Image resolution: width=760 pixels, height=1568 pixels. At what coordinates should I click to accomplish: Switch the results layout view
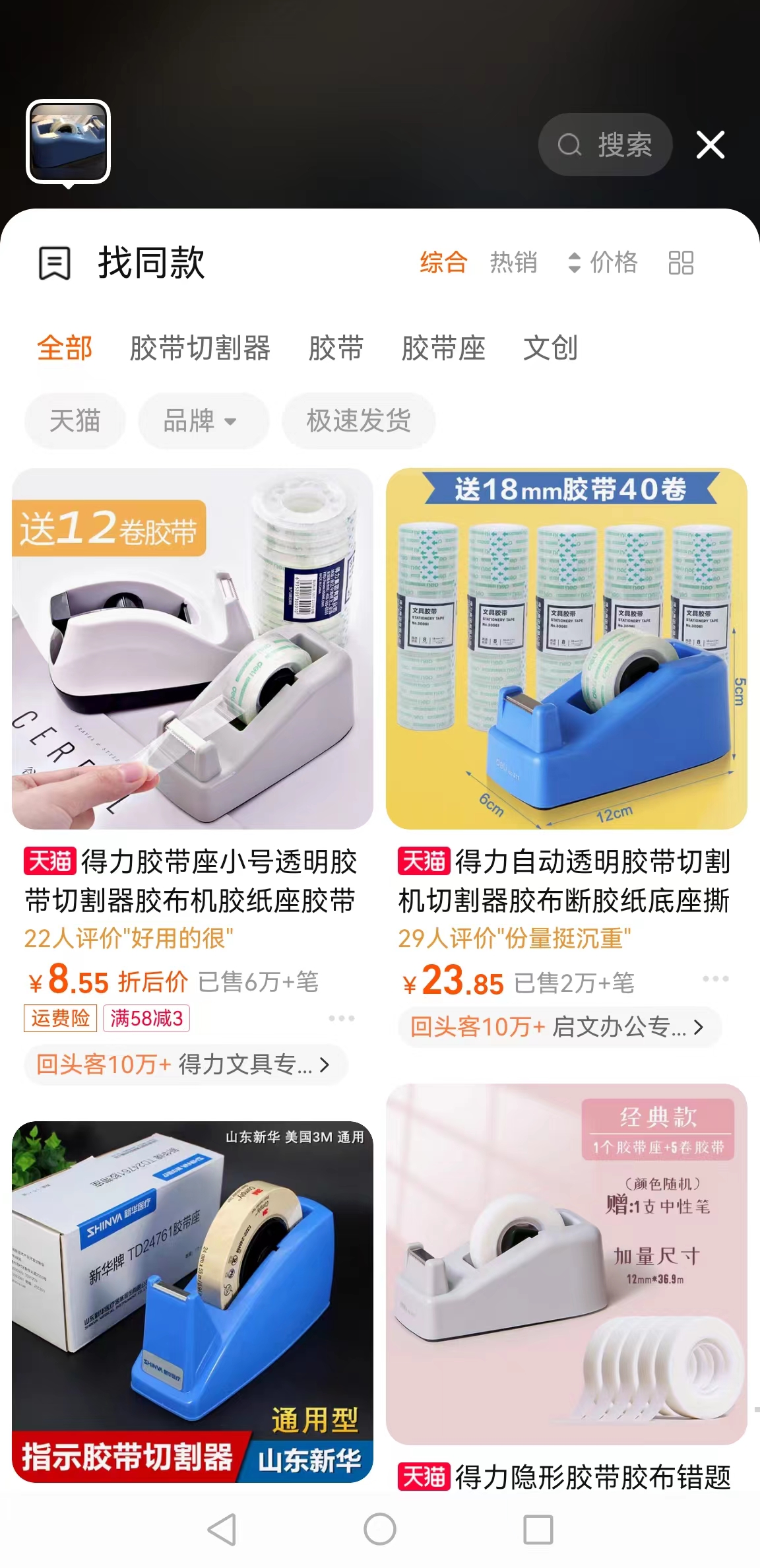point(681,263)
